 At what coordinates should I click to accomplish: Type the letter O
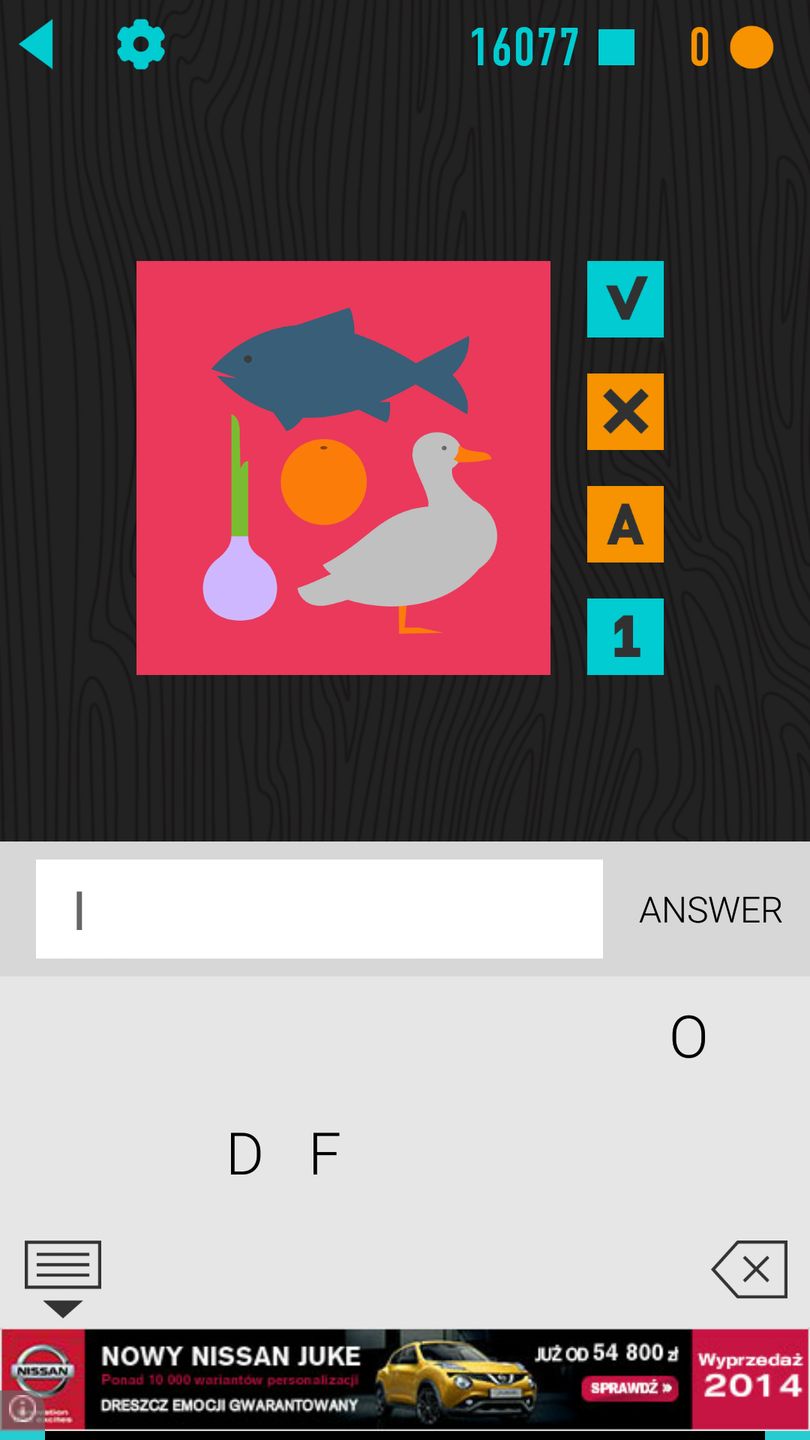tap(688, 1037)
